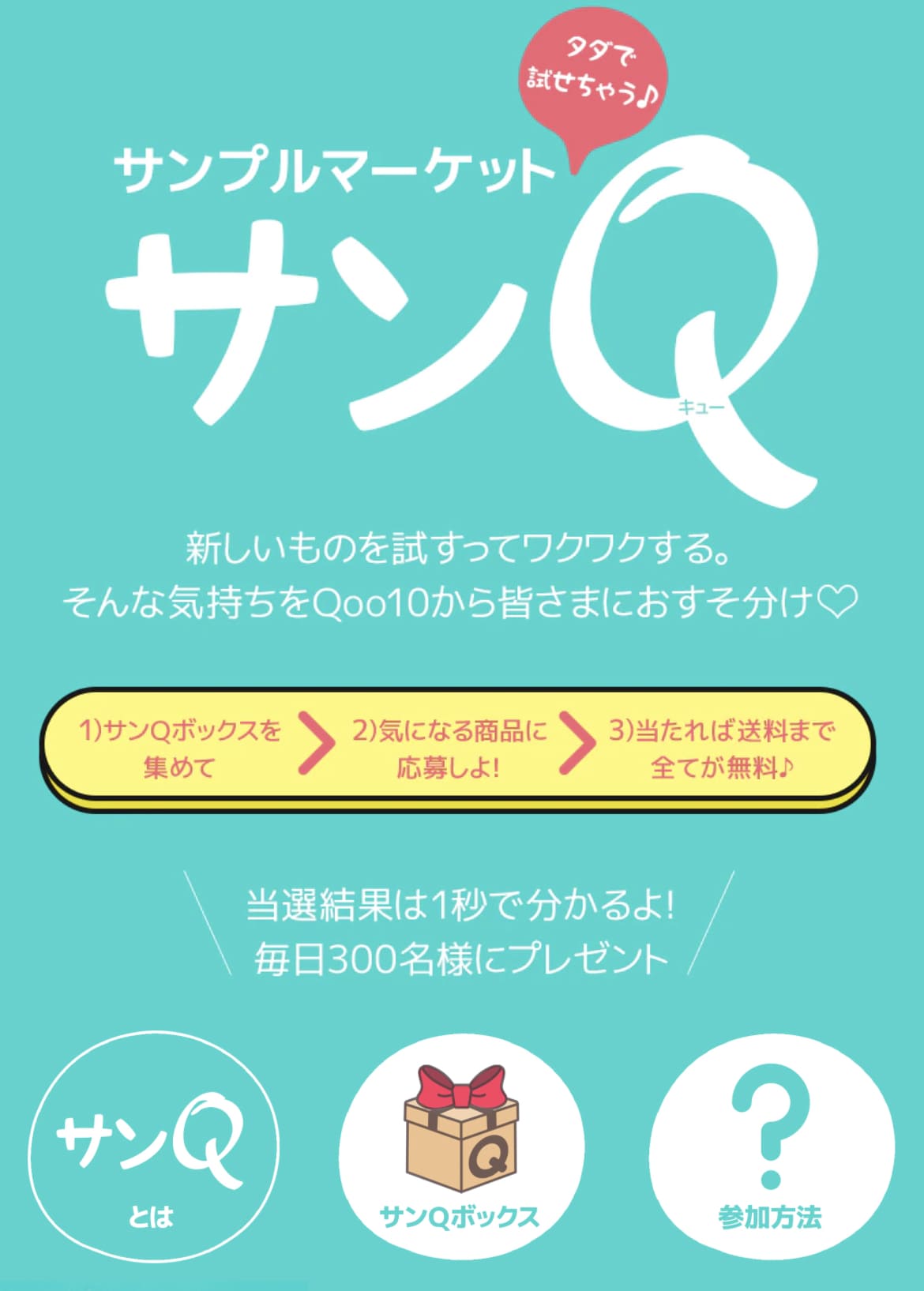
Task: Switch to the サンQボックス tab
Action: tap(462, 1147)
